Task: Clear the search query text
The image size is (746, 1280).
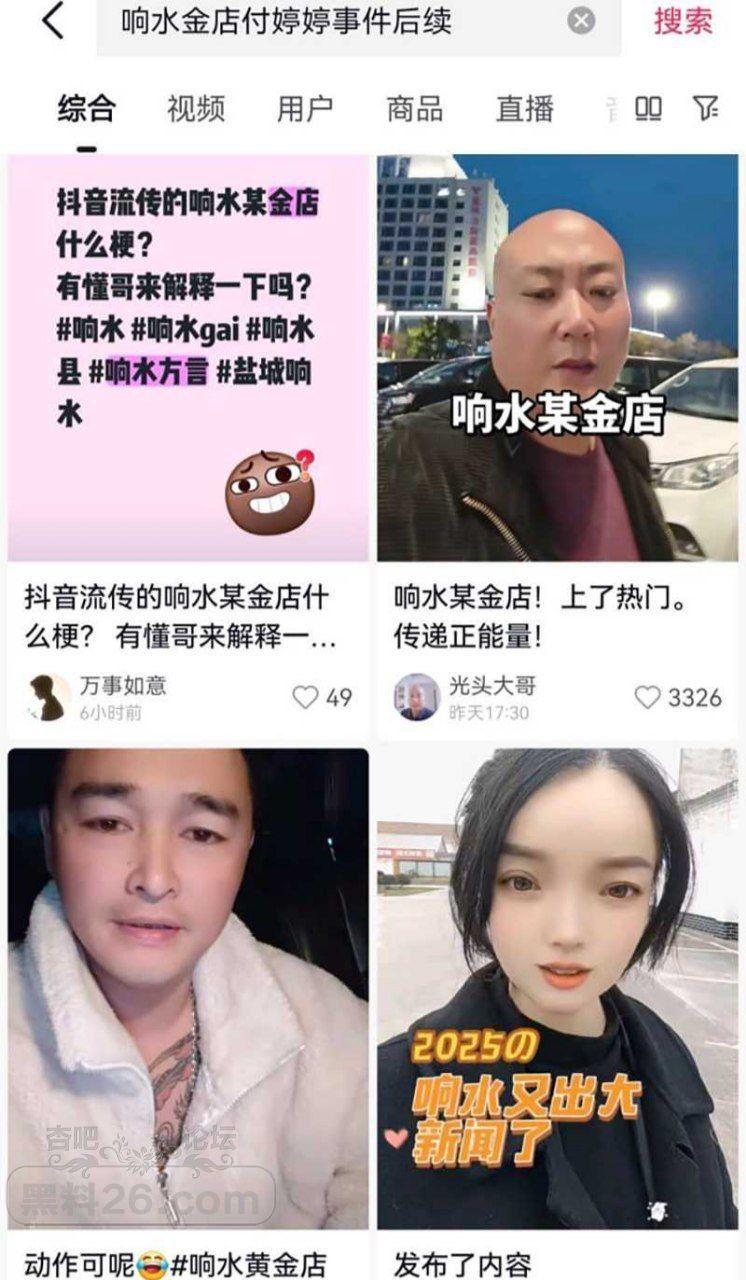Action: (581, 21)
